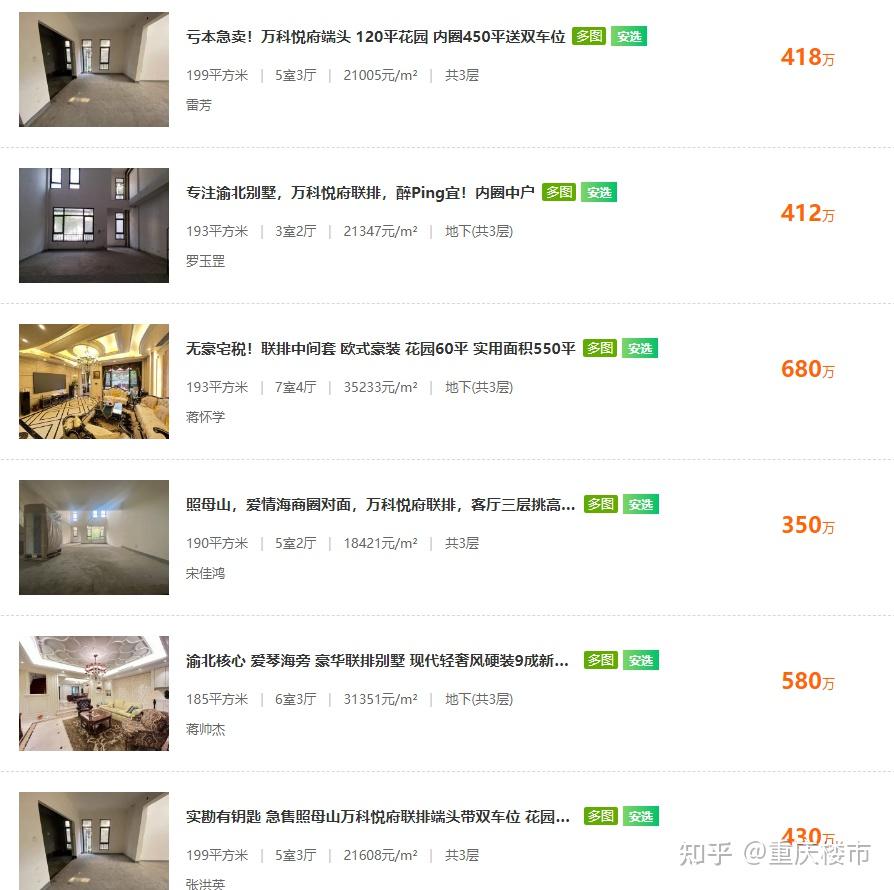Viewport: 894px width, 890px height.
Task: Open the 418万 listing titled 亏本急卖 万科悦府端头
Action: point(375,37)
